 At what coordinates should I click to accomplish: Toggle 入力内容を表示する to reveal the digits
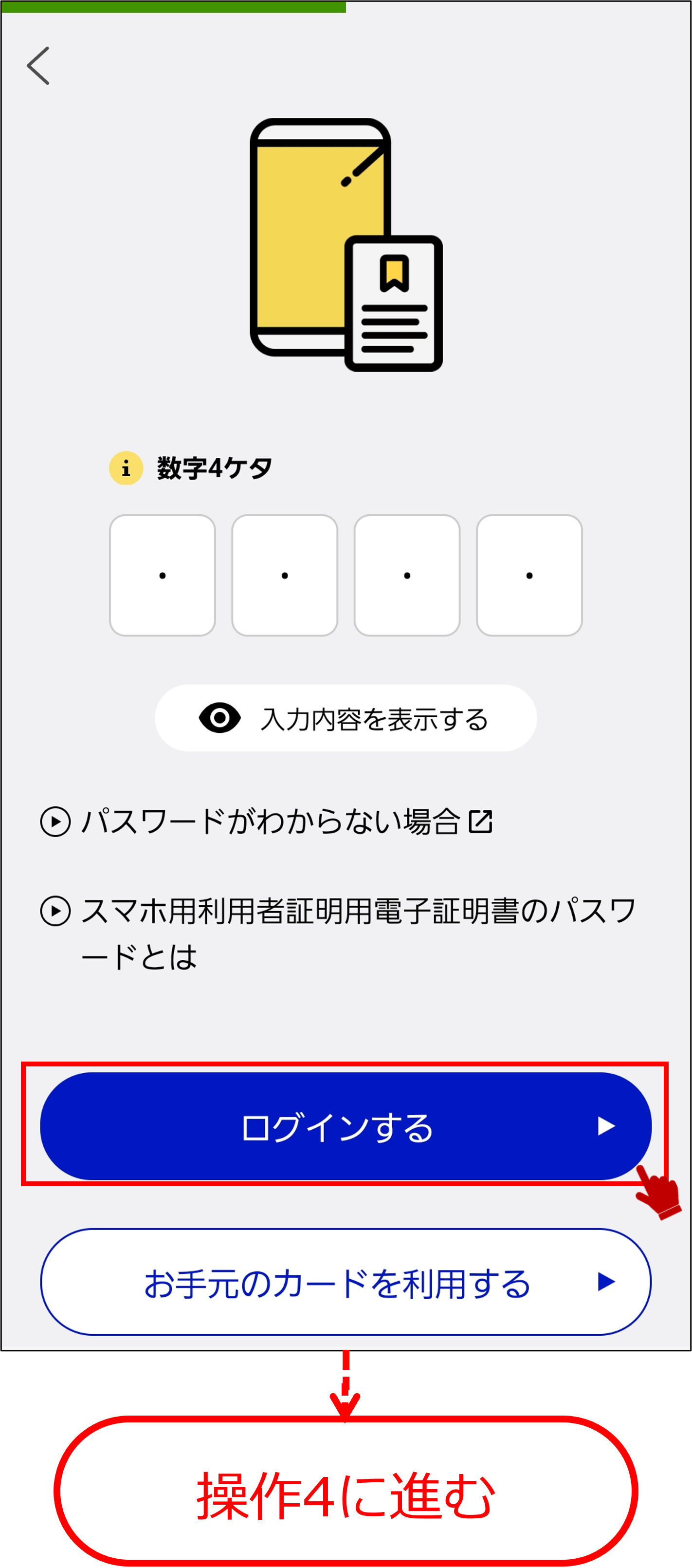(346, 718)
